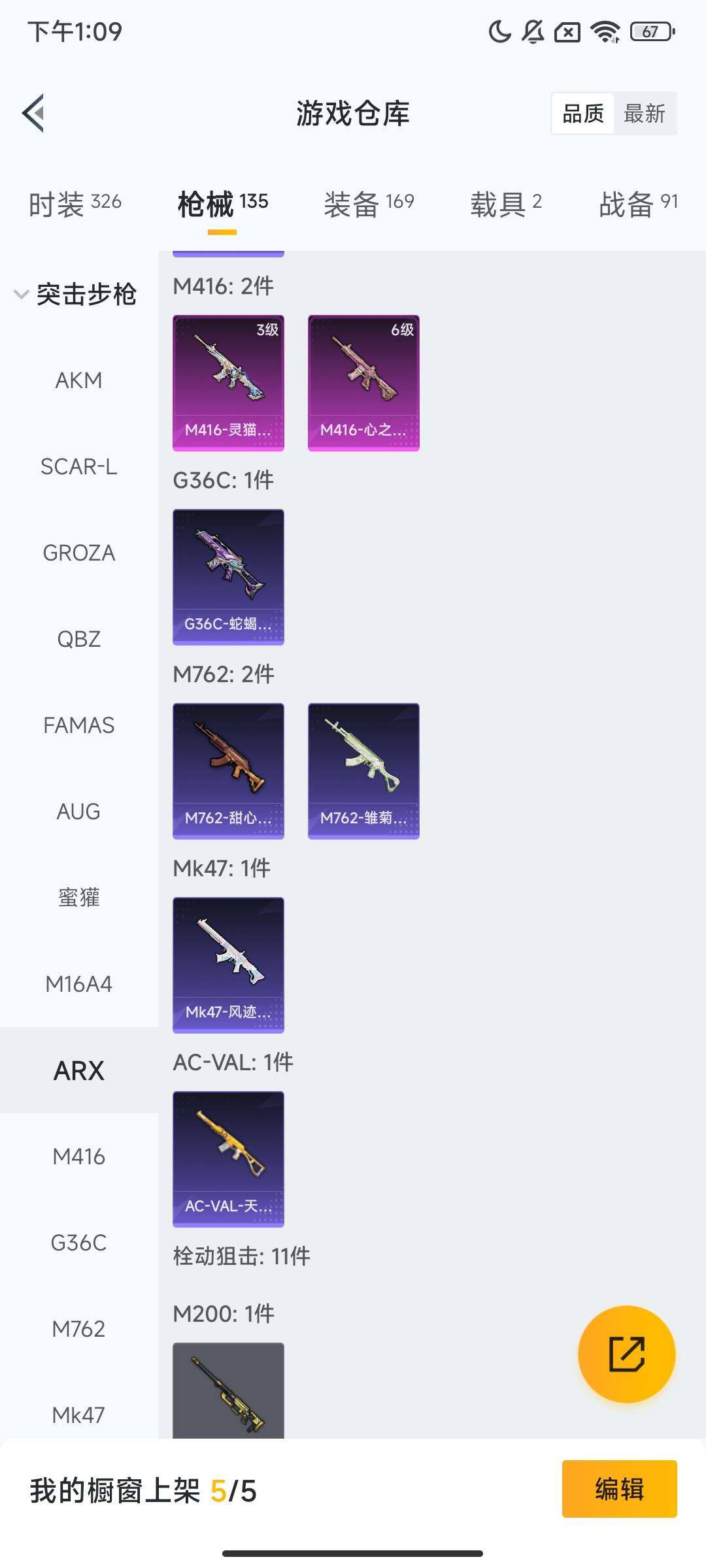View the AC-VAL-天 golden skin

coord(228,1159)
